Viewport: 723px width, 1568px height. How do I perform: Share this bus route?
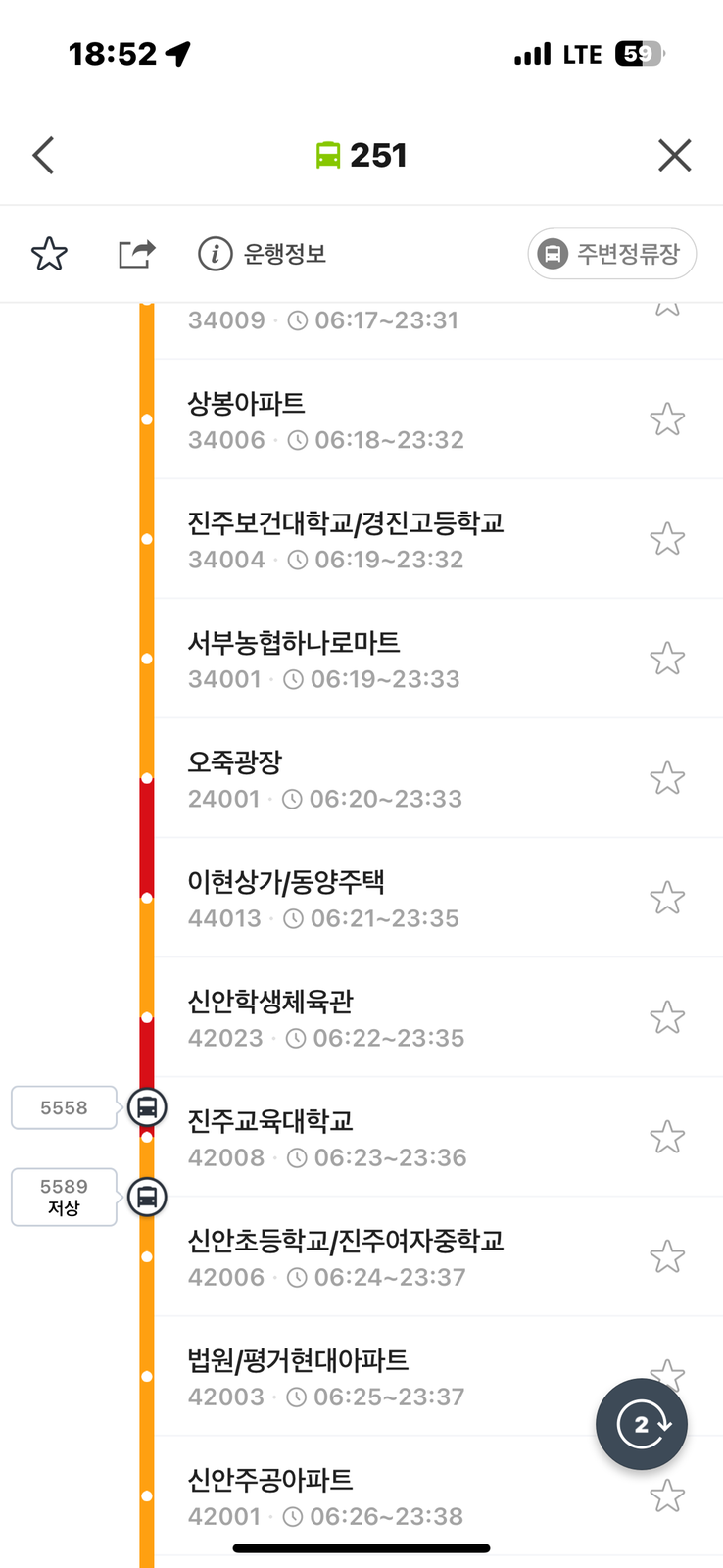(x=136, y=254)
